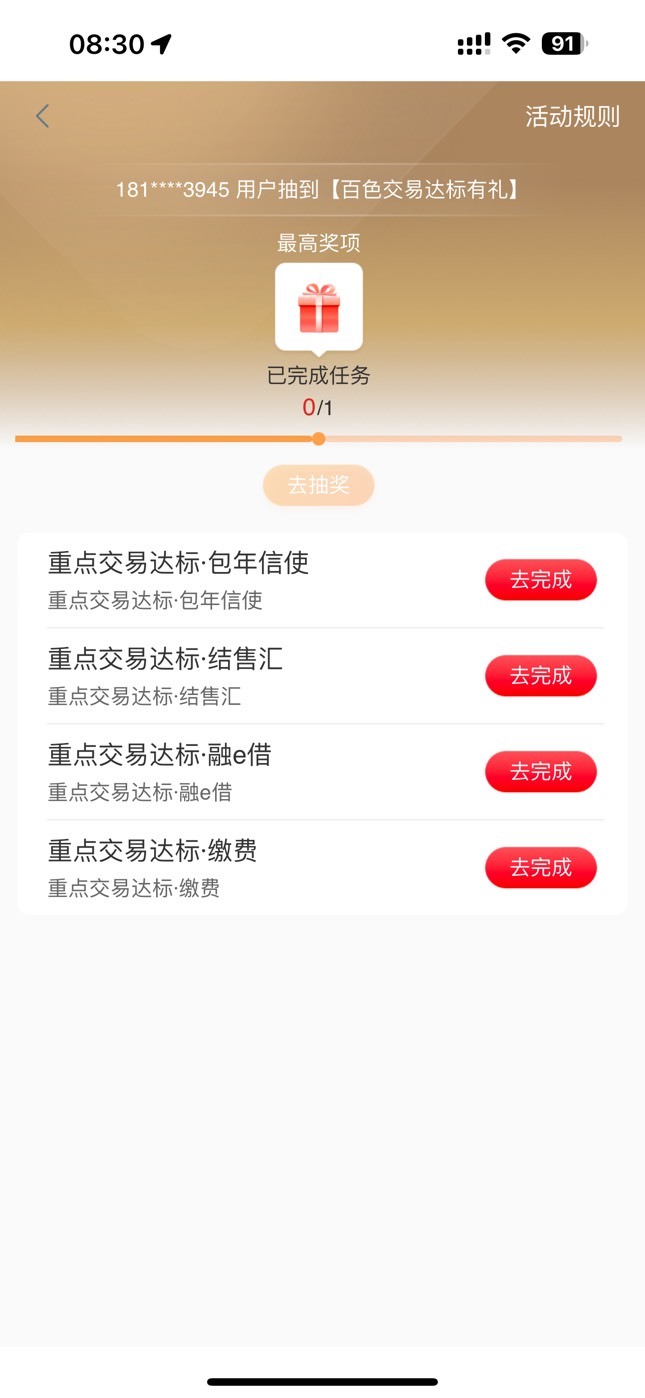Viewport: 645px width, 1398px height.
Task: Tap 去完成 for 缴费 task
Action: (541, 868)
